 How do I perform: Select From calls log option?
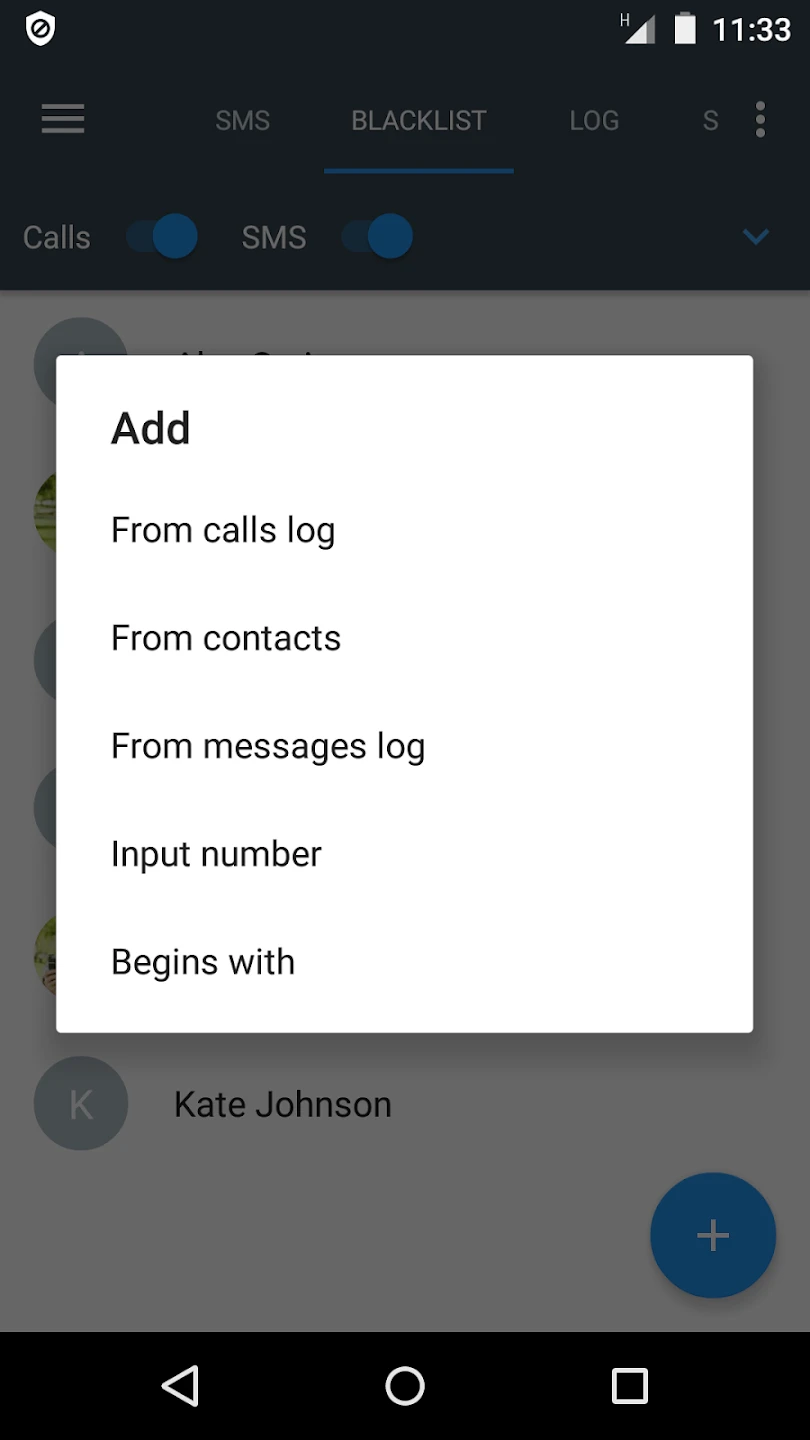pyautogui.click(x=223, y=530)
